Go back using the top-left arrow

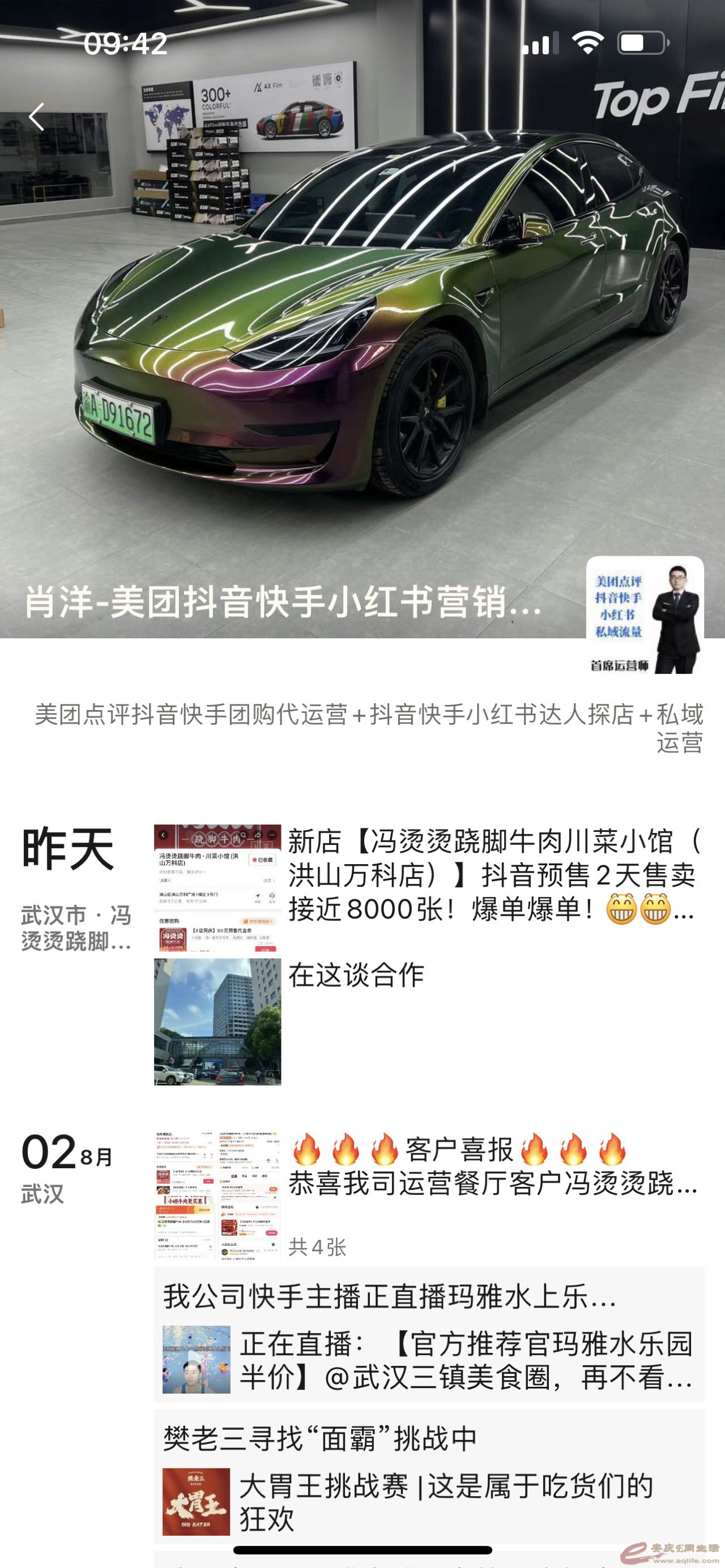37,117
